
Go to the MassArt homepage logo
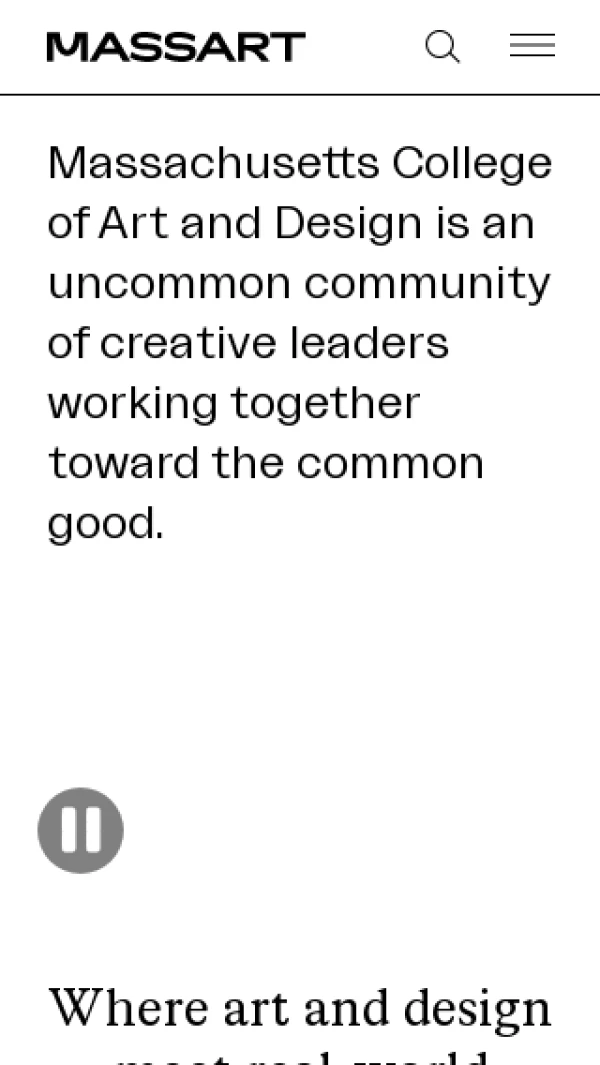[x=175, y=47]
